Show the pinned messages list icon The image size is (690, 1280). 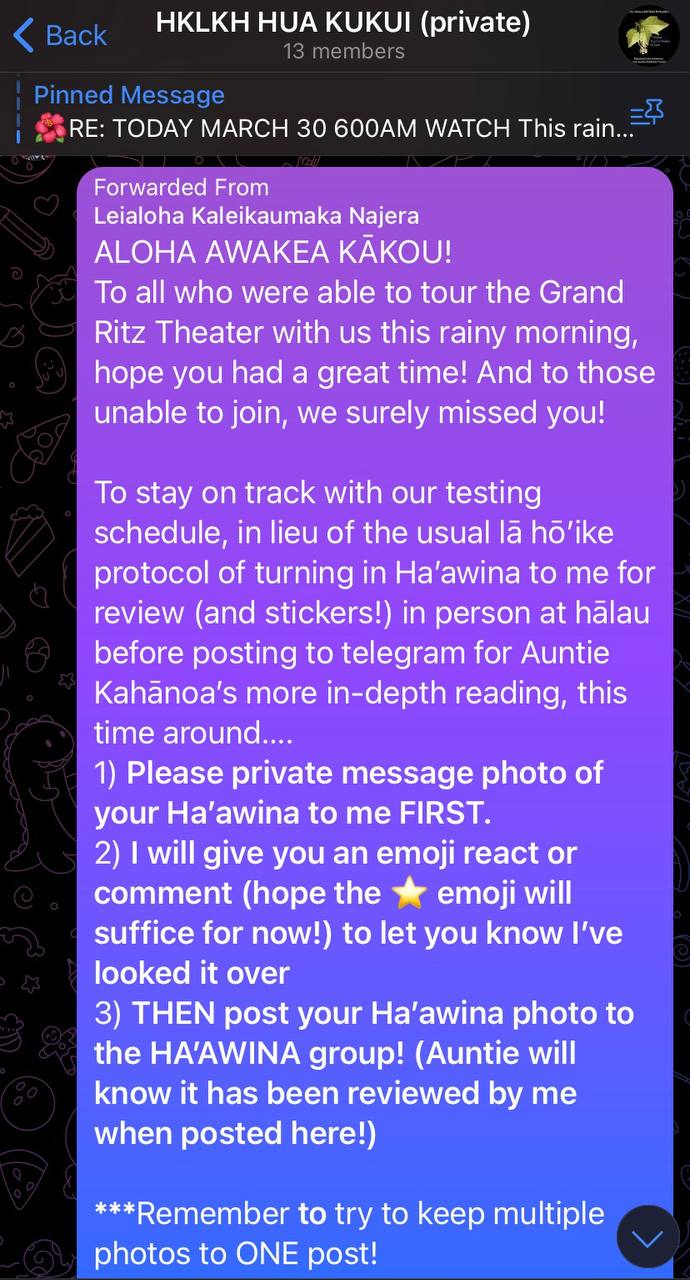pyautogui.click(x=646, y=115)
